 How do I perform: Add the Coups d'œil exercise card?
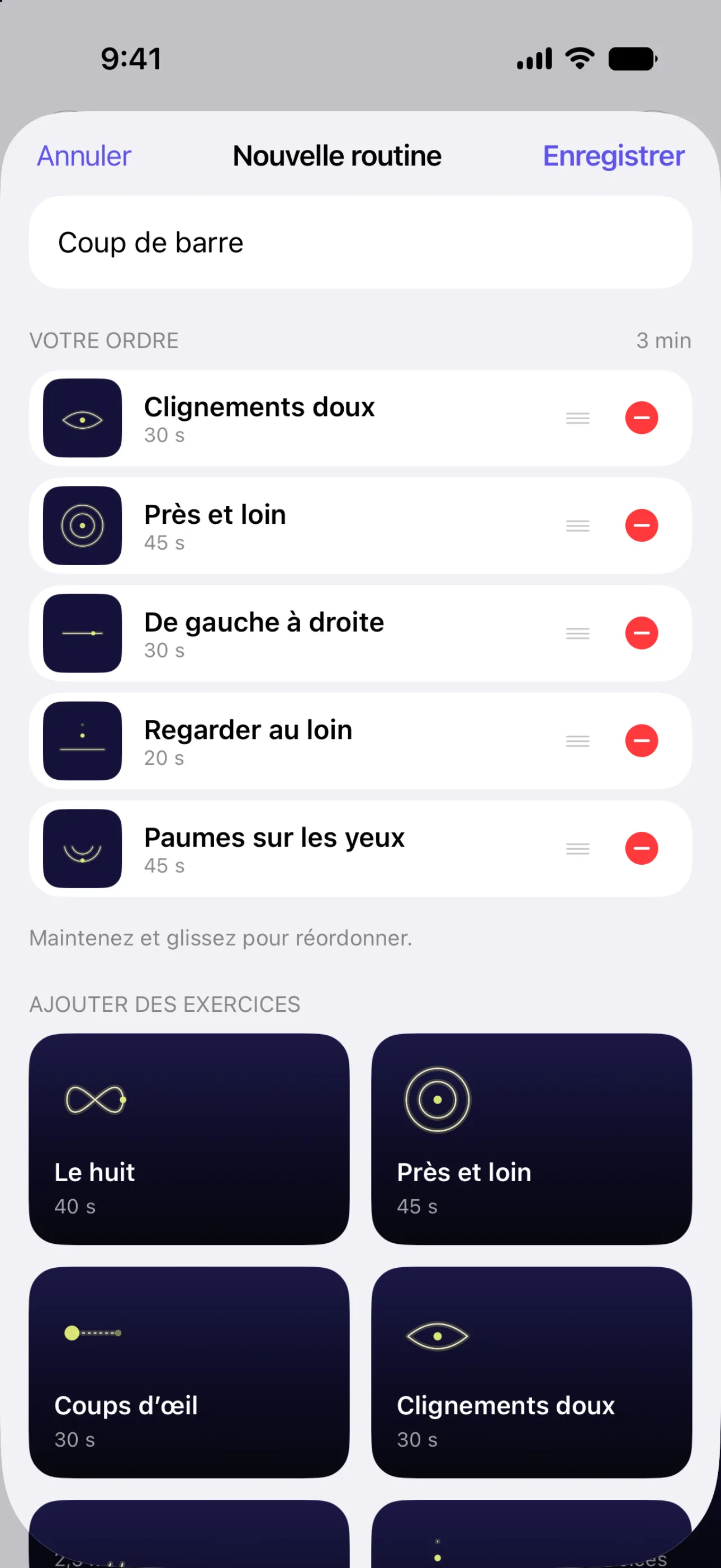pos(189,1372)
